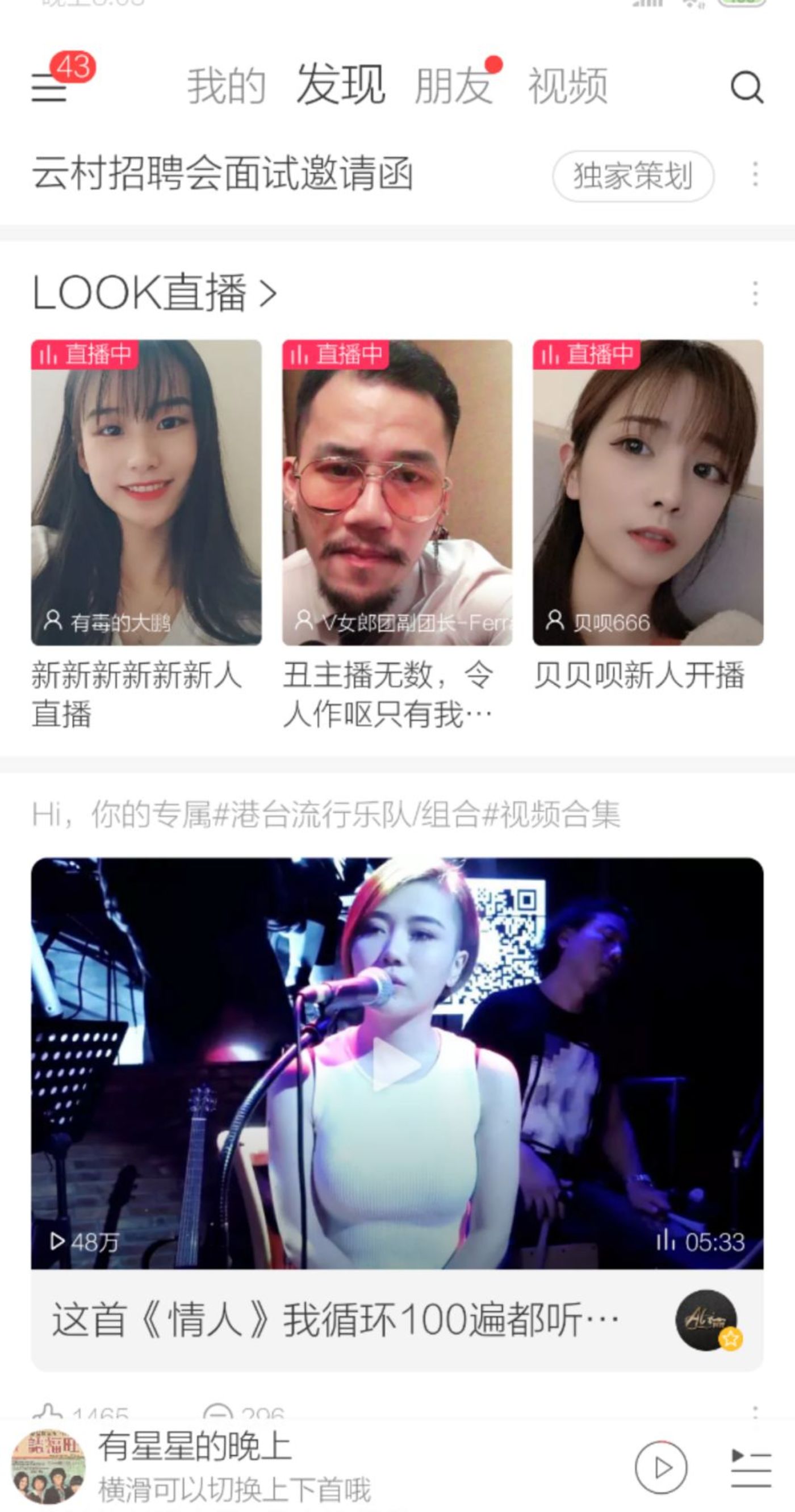Watch 贝呗666's live stream
This screenshot has width=795, height=1512.
(x=647, y=492)
